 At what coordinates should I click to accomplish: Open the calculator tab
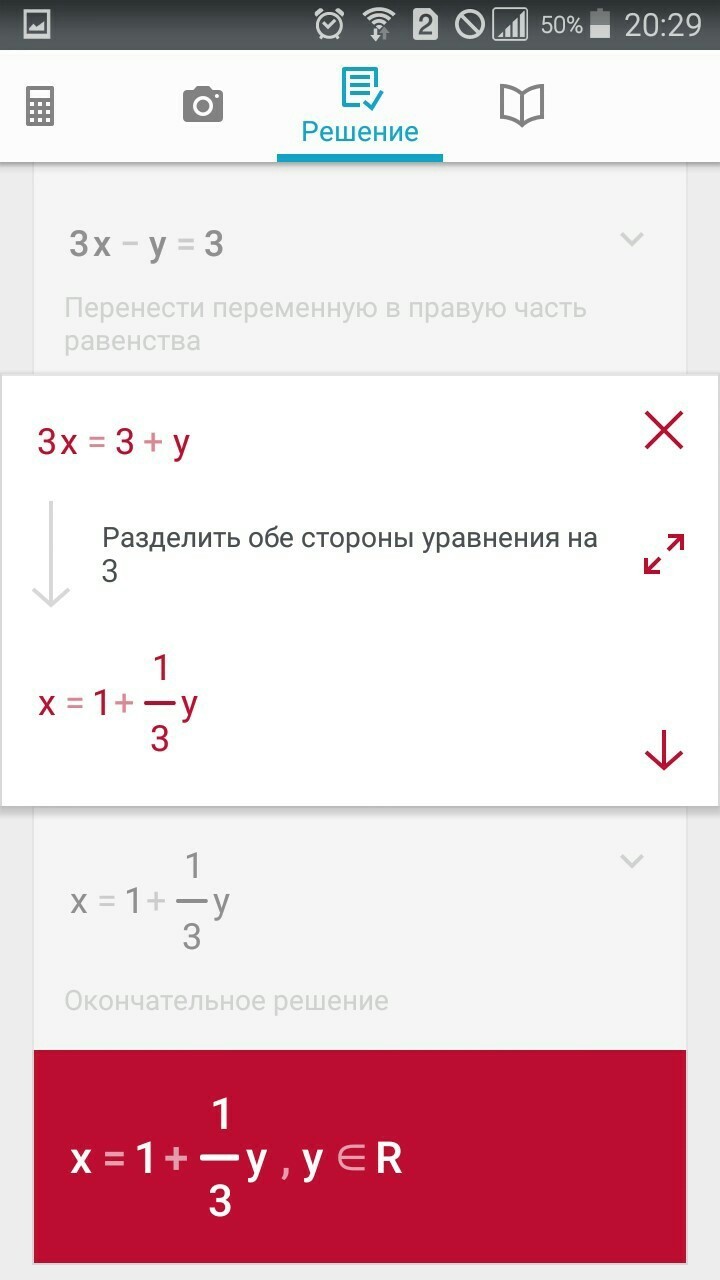coord(40,105)
